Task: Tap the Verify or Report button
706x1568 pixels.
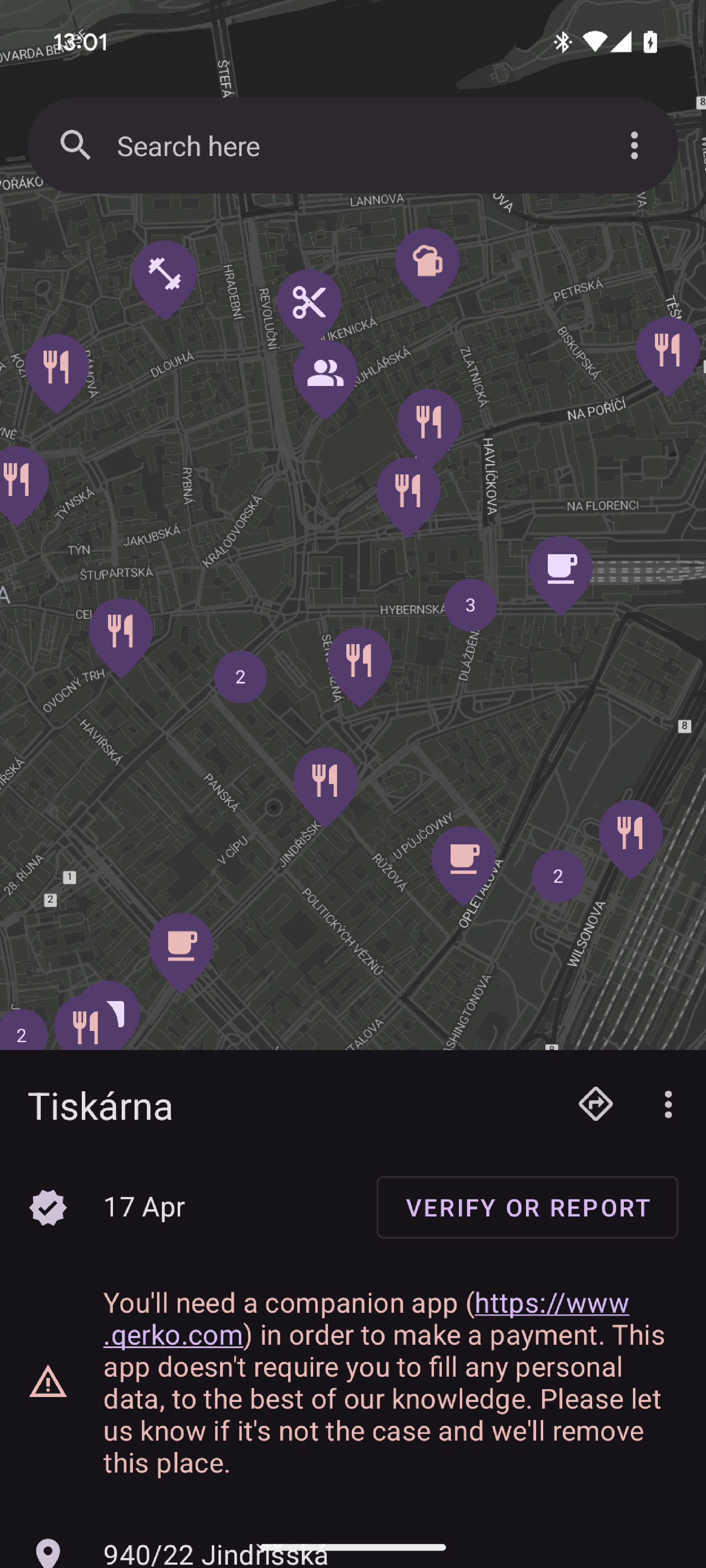Action: tap(527, 1207)
